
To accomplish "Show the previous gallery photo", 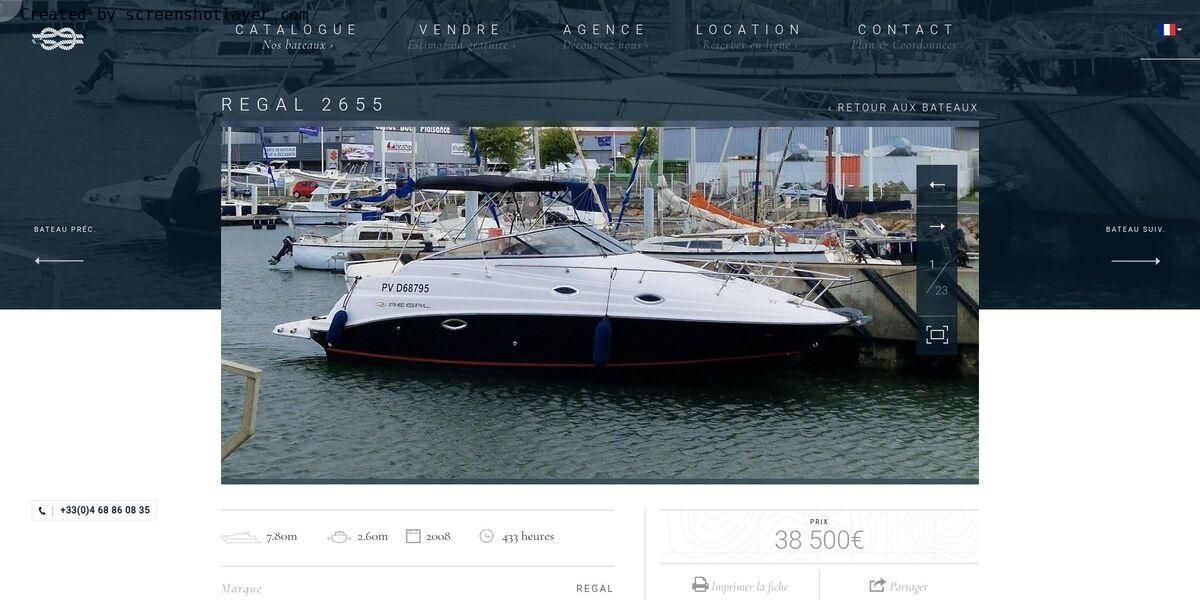I will 937,185.
